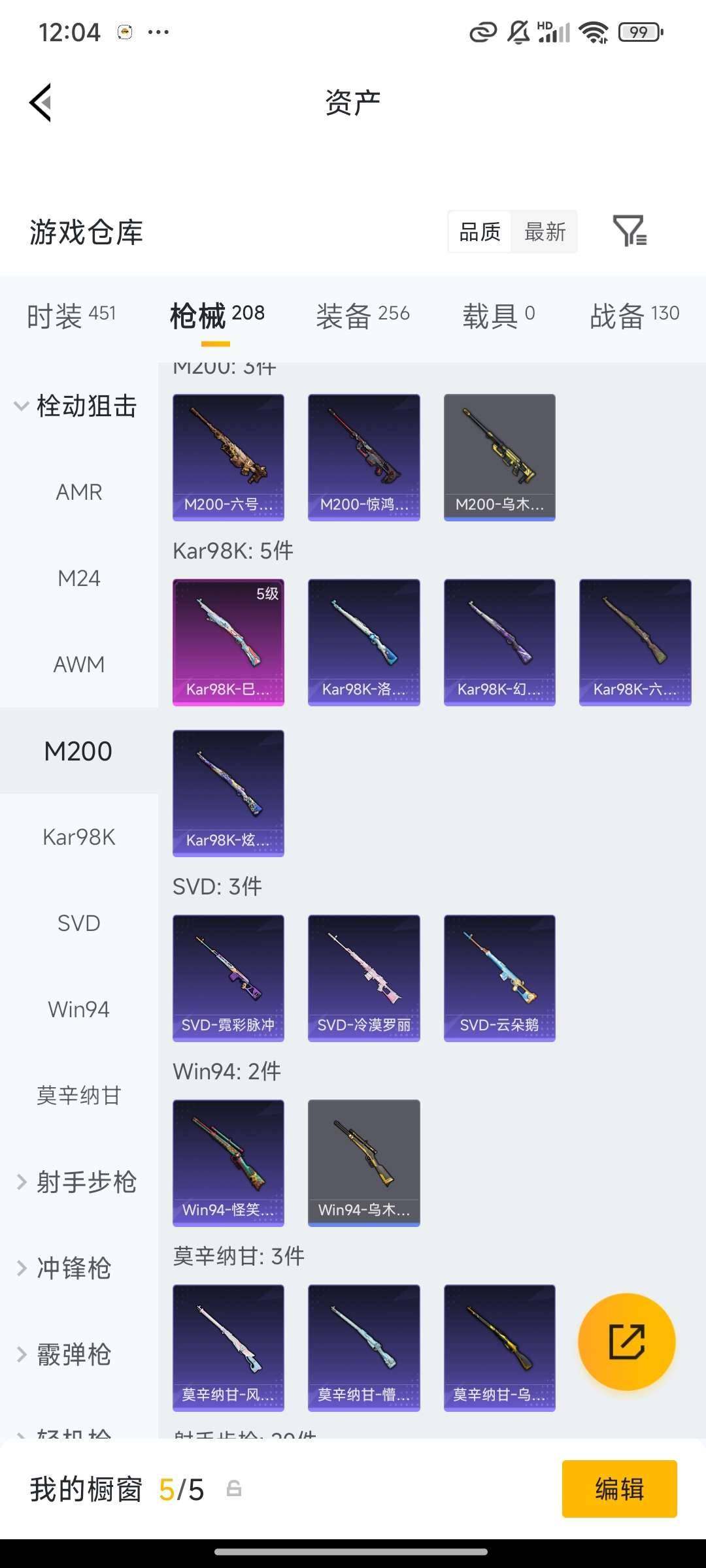This screenshot has height=1568, width=706.
Task: Select AWM in the side list
Action: pyautogui.click(x=79, y=664)
